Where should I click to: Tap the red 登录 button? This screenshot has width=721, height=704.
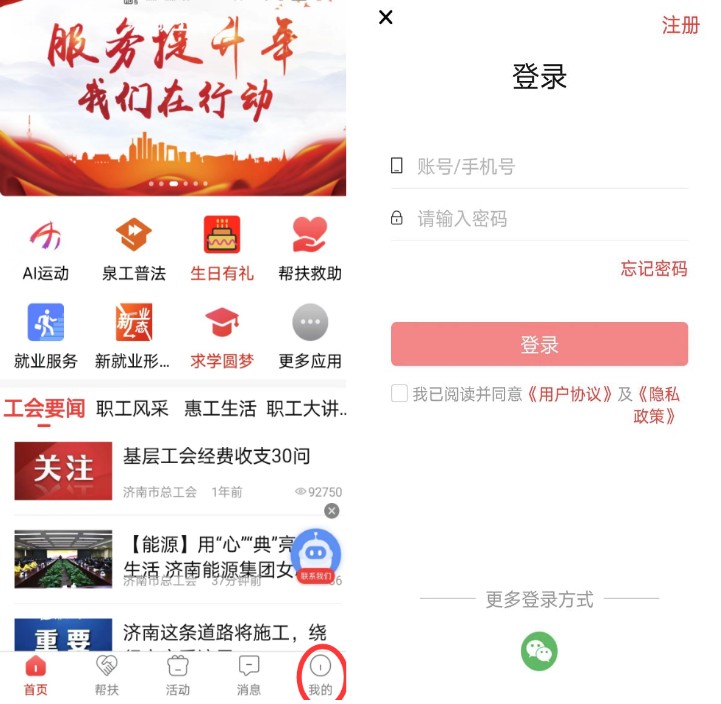click(539, 344)
